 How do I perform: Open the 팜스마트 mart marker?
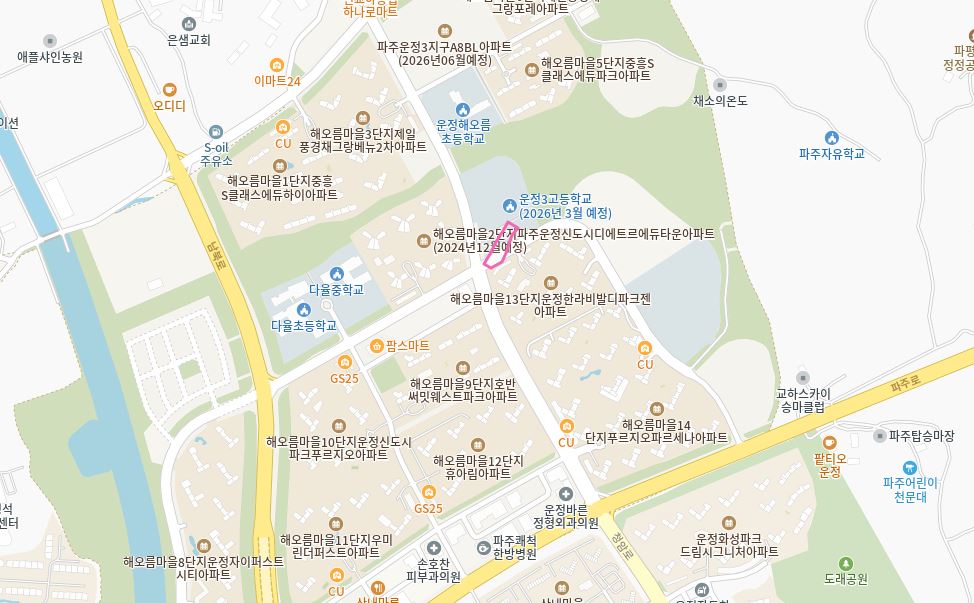pyautogui.click(x=377, y=346)
